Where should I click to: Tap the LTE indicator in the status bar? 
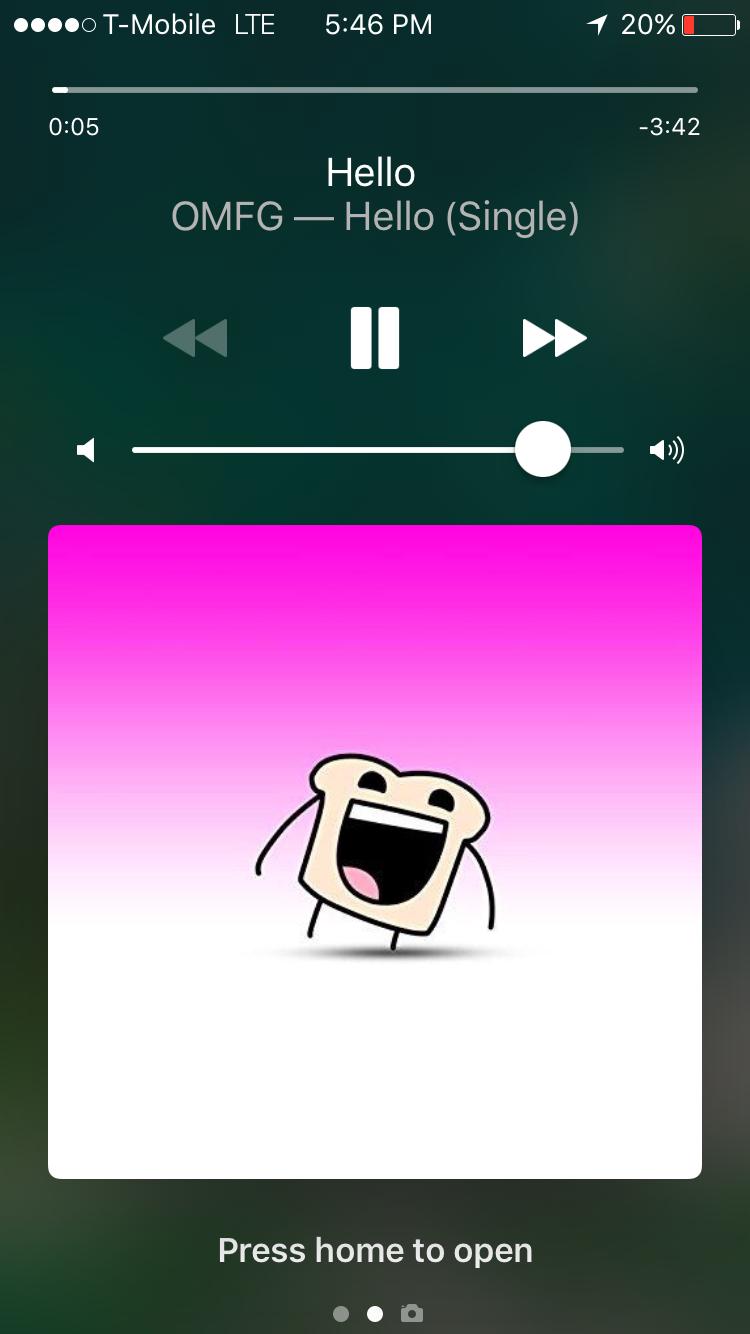(x=256, y=24)
